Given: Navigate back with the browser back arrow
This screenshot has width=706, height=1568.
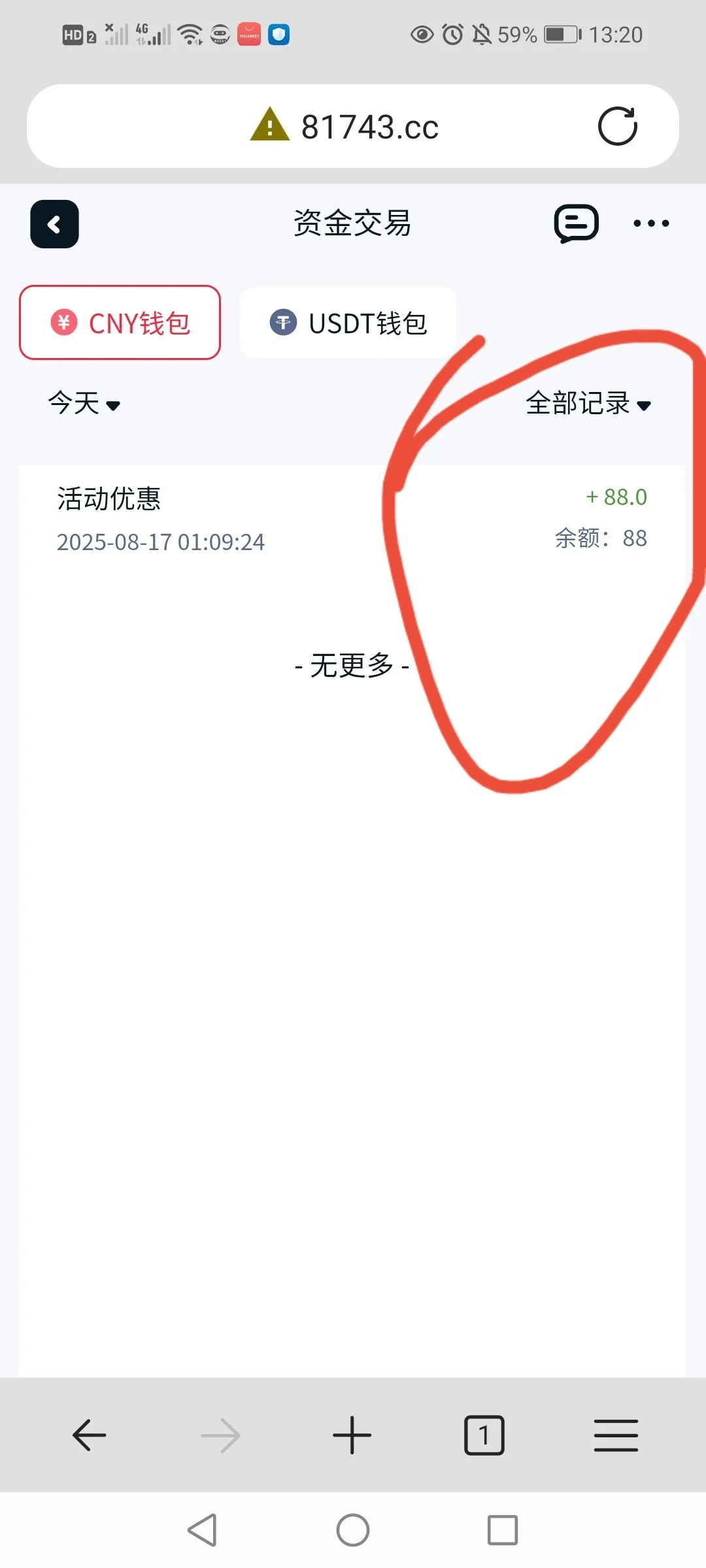Looking at the screenshot, I should click(x=89, y=1435).
